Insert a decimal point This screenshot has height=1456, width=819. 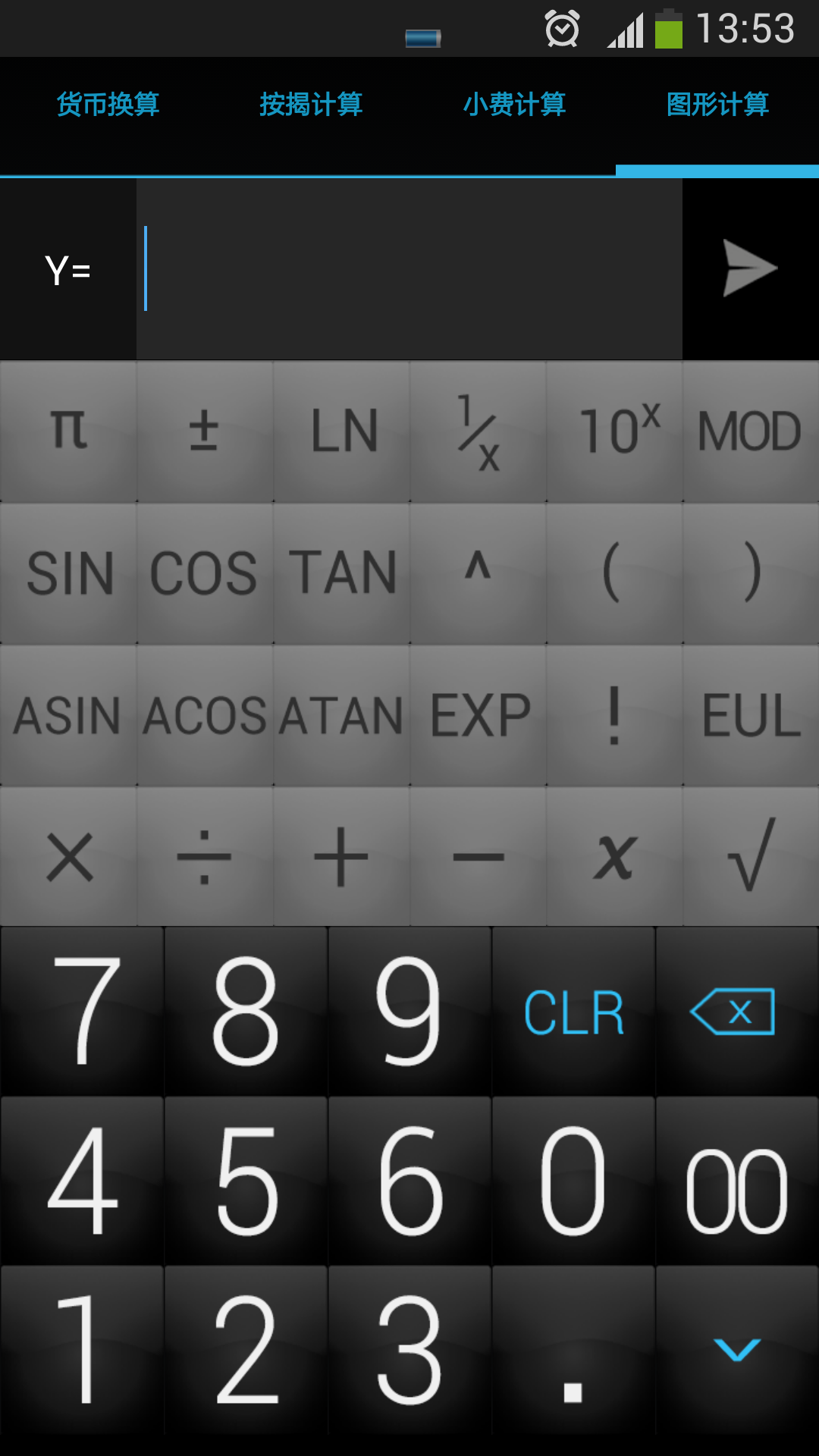[x=573, y=1351]
